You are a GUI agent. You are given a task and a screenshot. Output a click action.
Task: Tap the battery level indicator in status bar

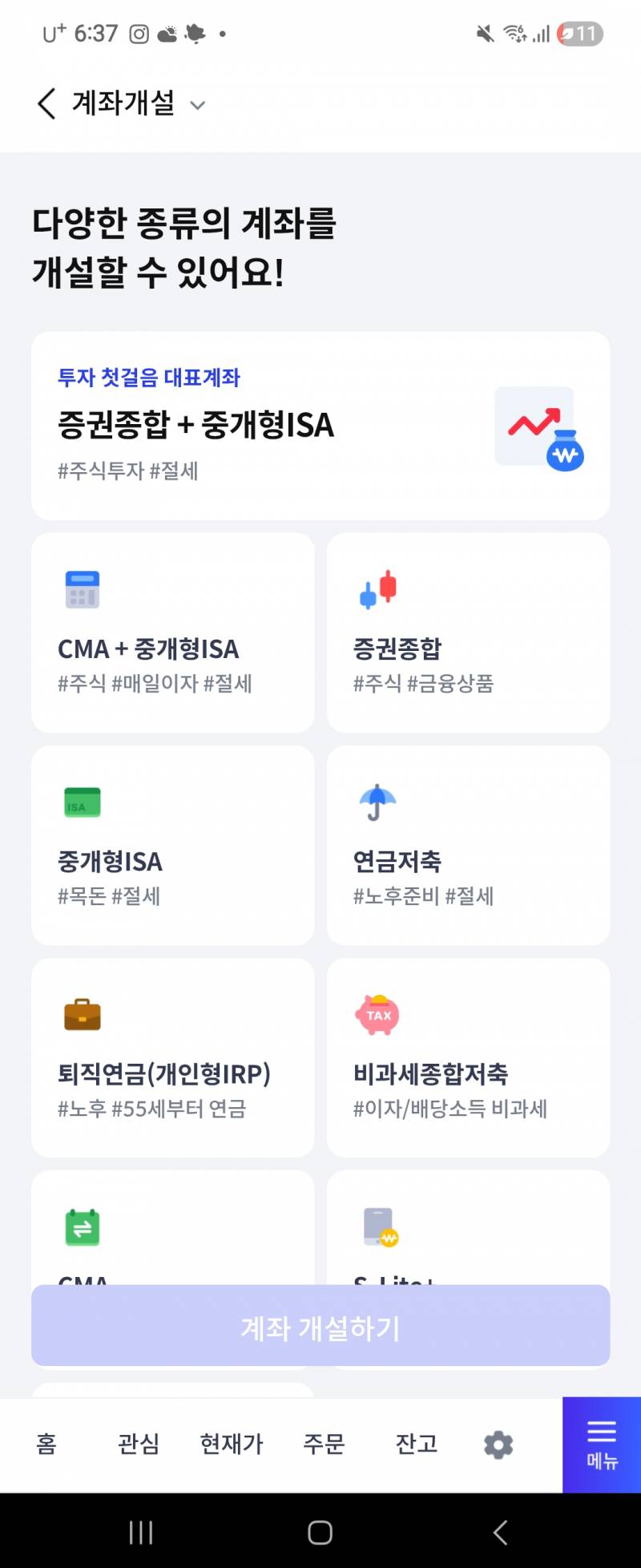(579, 34)
